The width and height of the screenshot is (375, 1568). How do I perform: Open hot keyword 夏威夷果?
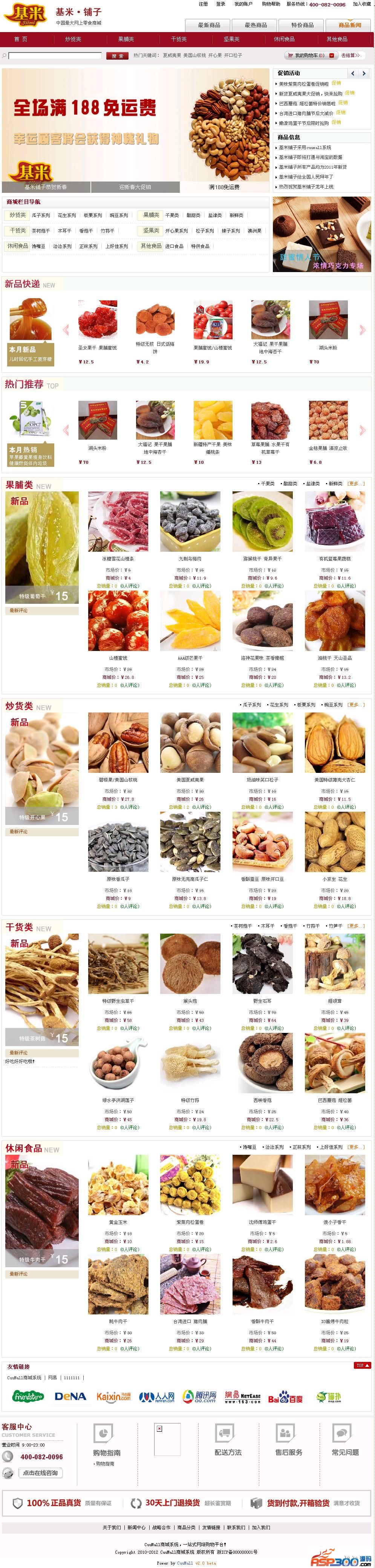pos(172,55)
